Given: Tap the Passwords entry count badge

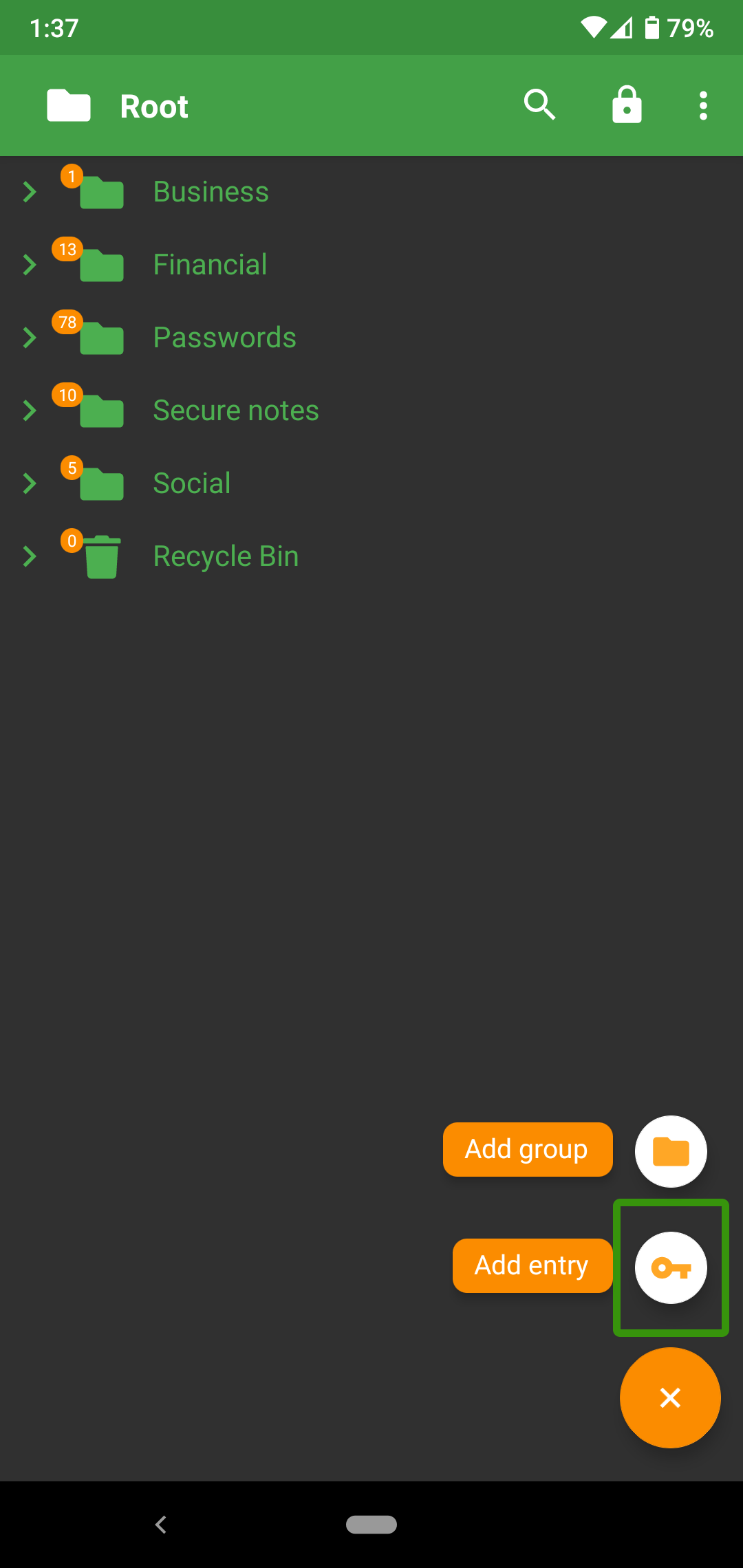Looking at the screenshot, I should (x=66, y=323).
